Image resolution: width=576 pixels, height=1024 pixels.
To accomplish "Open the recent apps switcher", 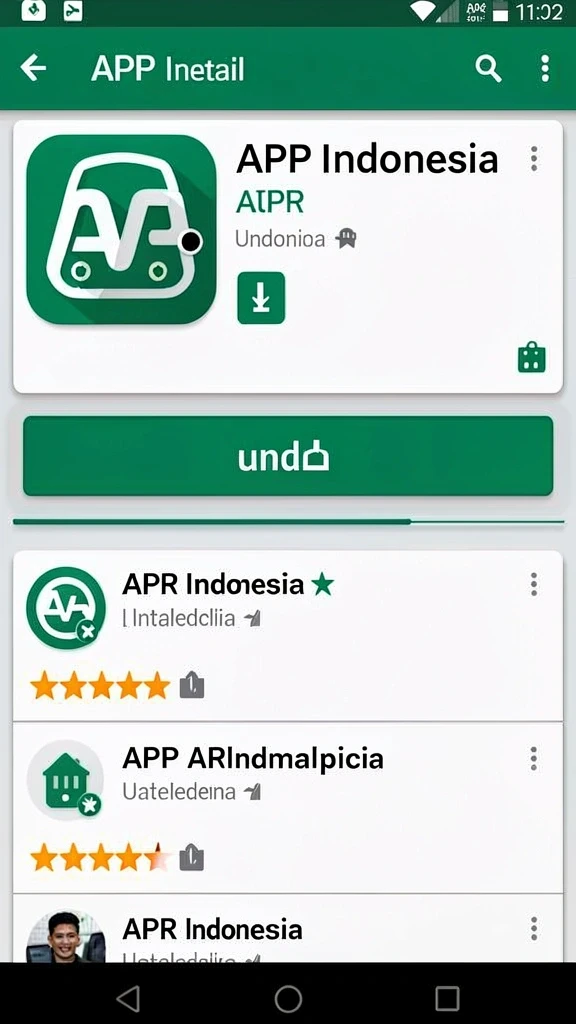I will [447, 999].
